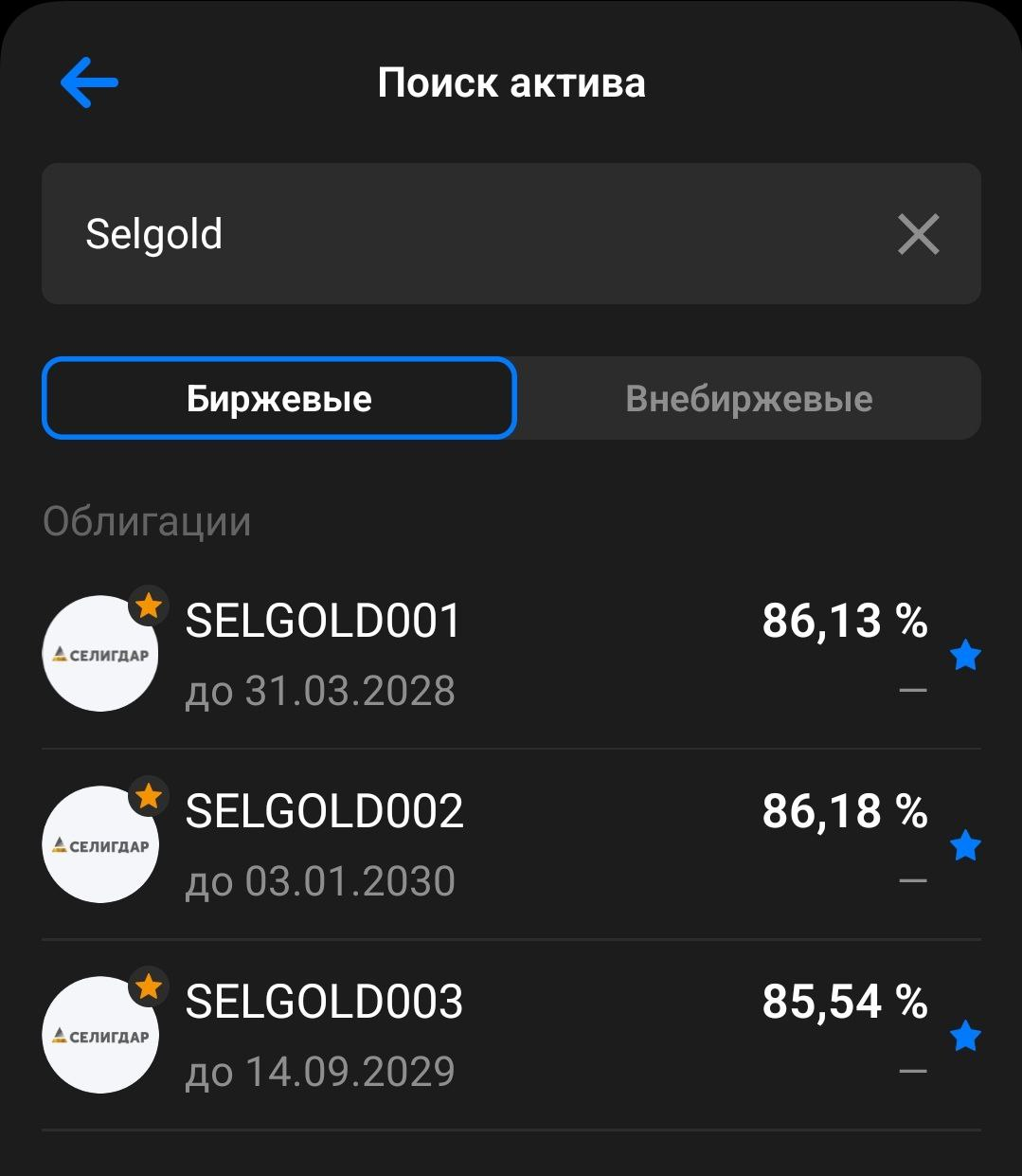This screenshot has height=1176, width=1022.
Task: Go back using the blue arrow
Action: tap(89, 82)
